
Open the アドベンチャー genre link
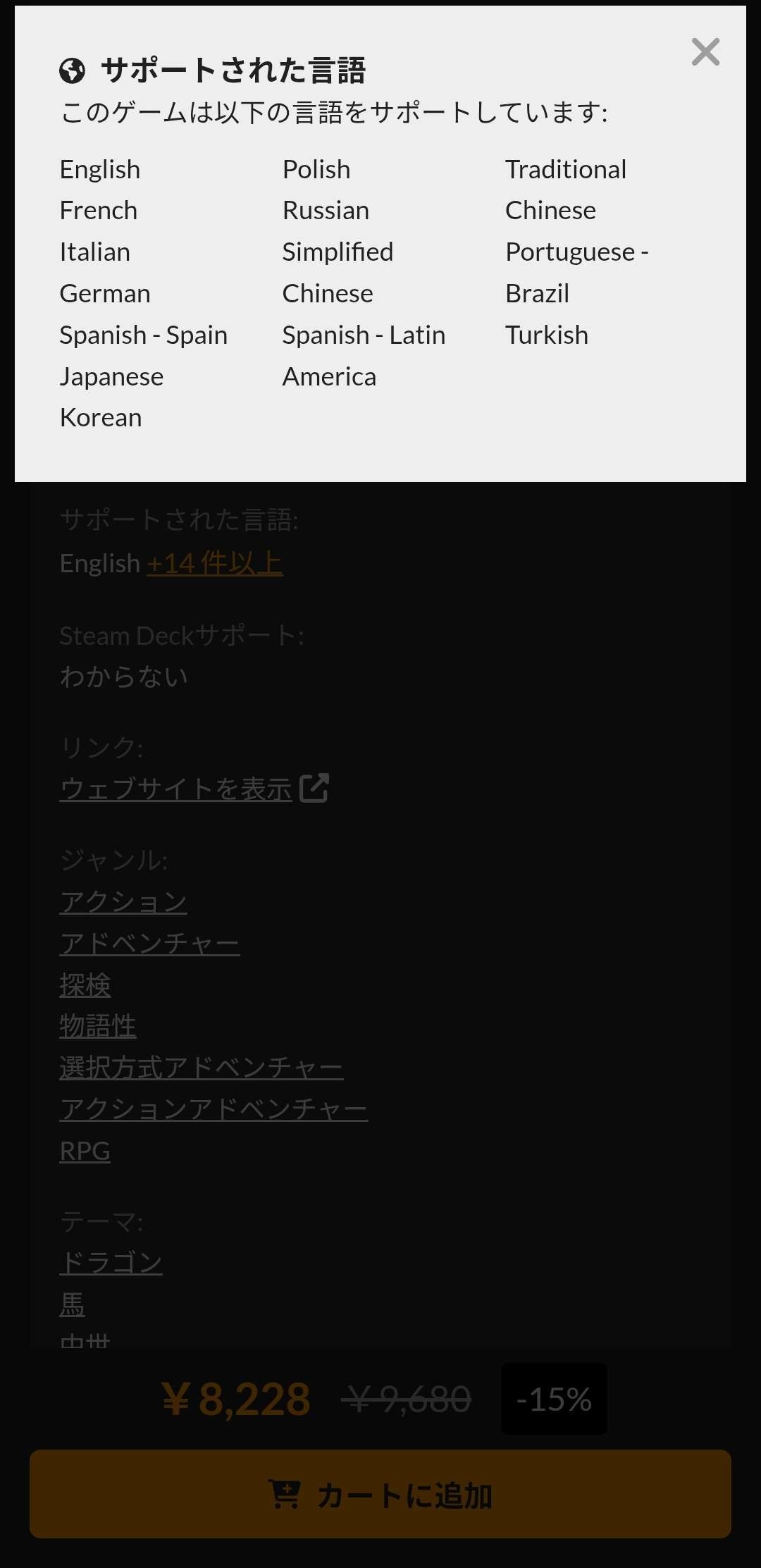click(x=149, y=943)
